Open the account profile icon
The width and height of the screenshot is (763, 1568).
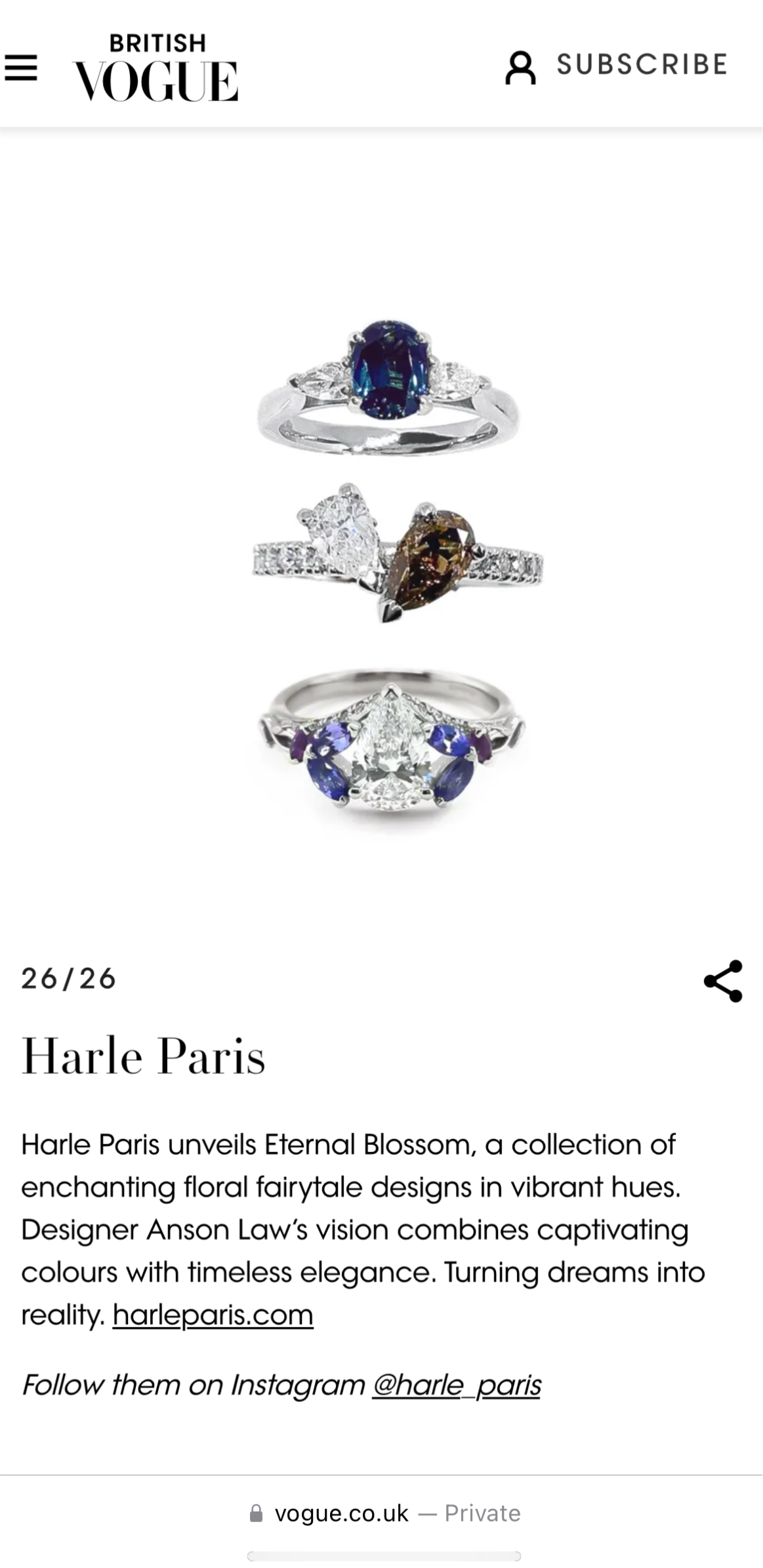click(520, 68)
